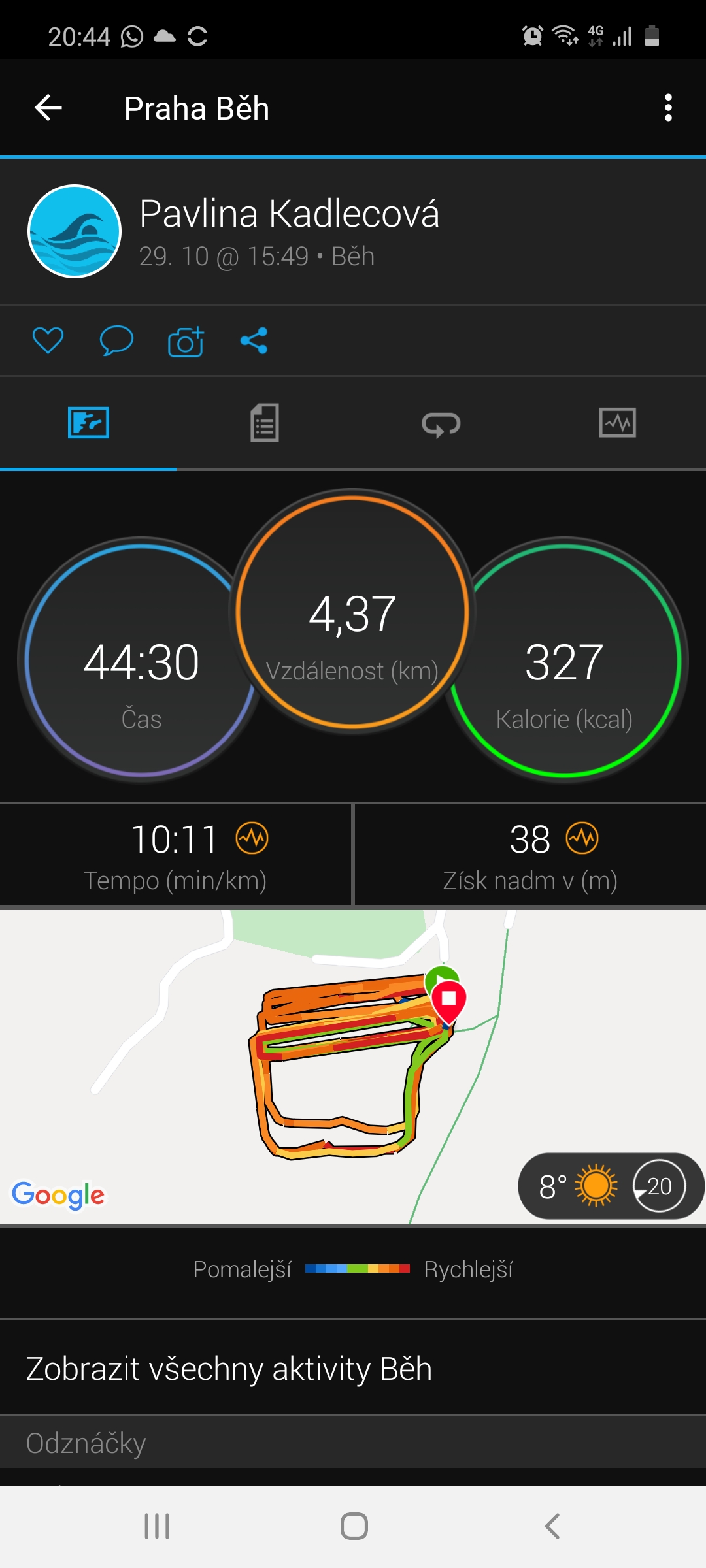Open comments with the speech bubble icon
The image size is (706, 1568).
tap(116, 340)
